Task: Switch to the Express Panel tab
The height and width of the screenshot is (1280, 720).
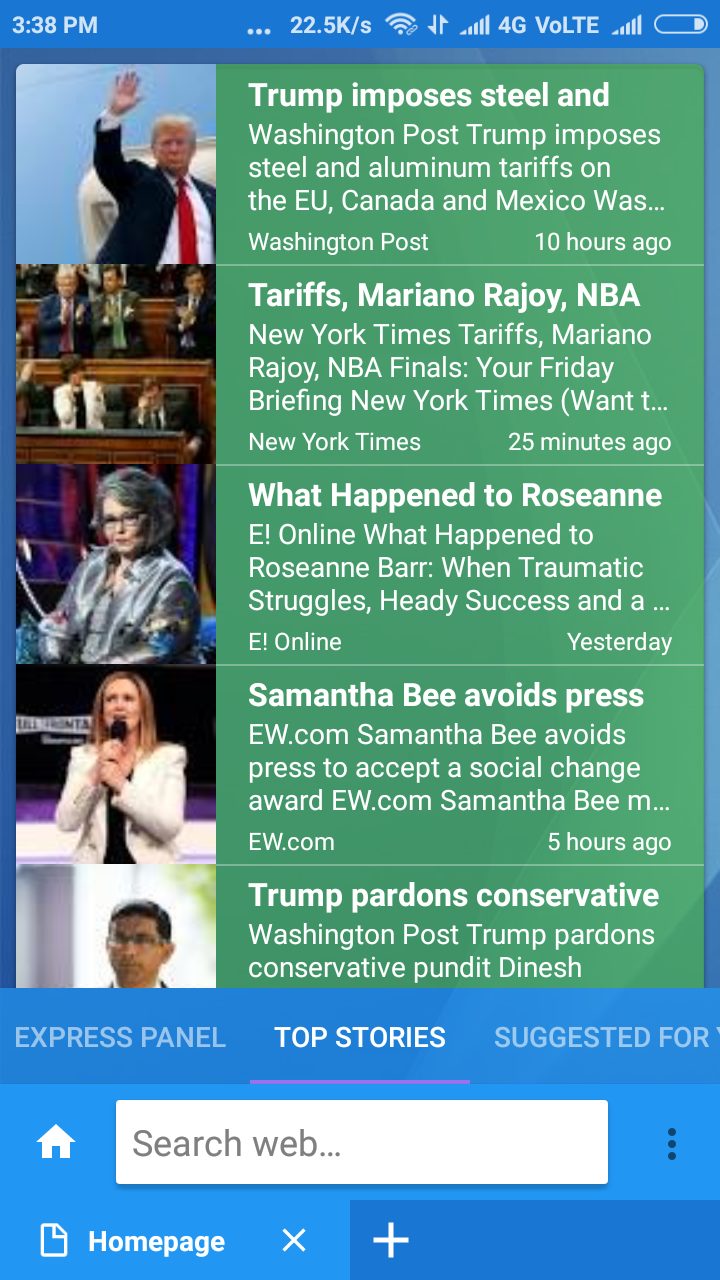Action: pyautogui.click(x=120, y=1038)
